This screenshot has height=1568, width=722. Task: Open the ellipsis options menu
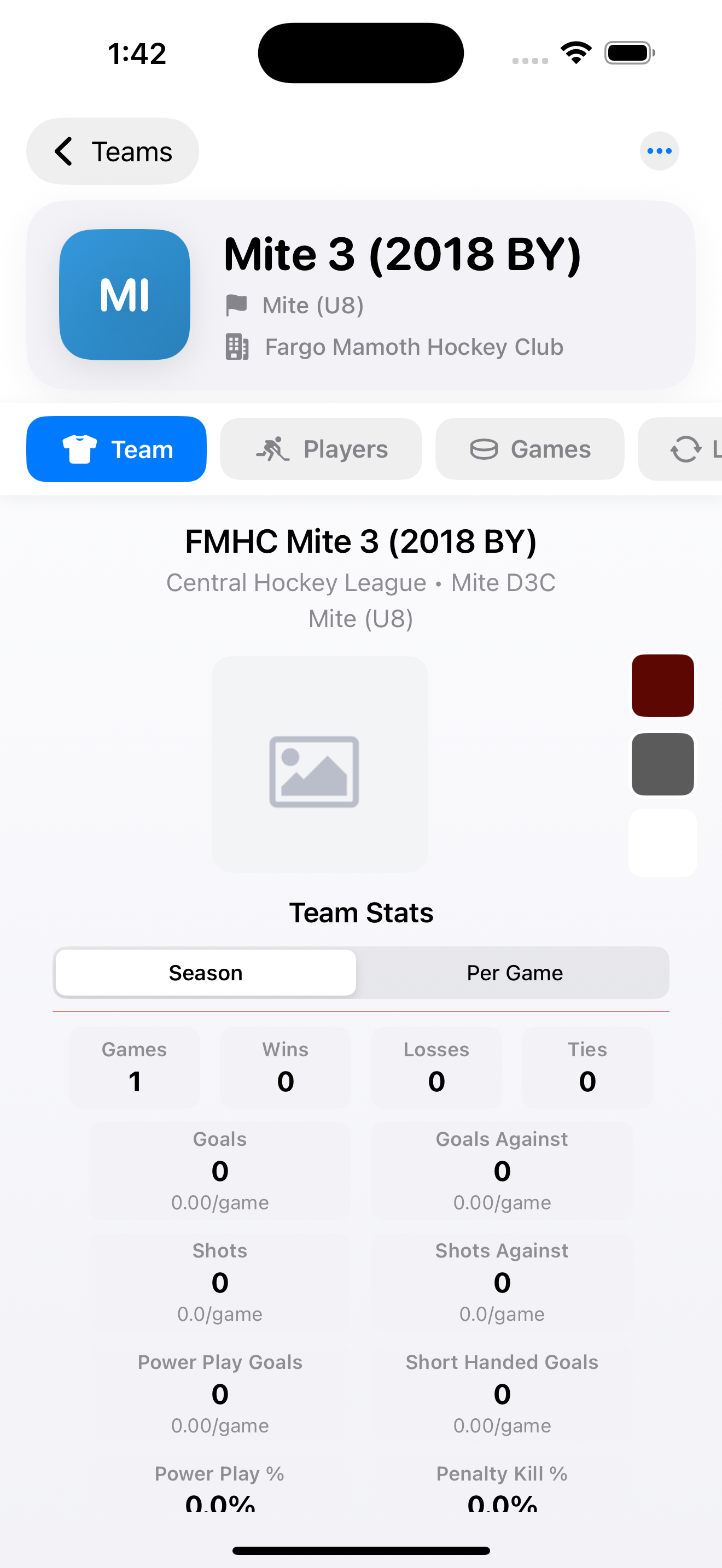tap(659, 150)
